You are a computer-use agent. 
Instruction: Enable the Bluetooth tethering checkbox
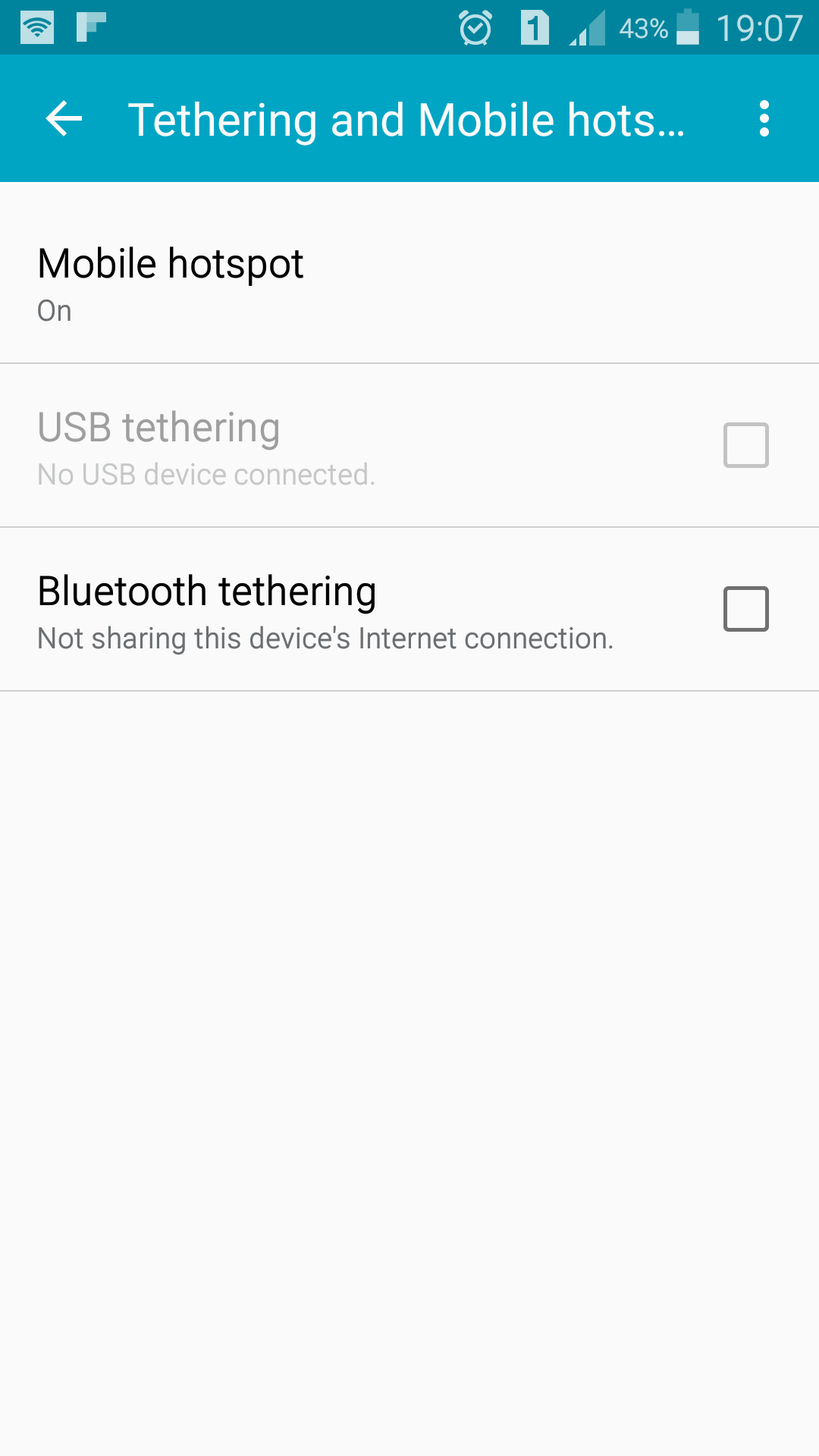pyautogui.click(x=745, y=609)
